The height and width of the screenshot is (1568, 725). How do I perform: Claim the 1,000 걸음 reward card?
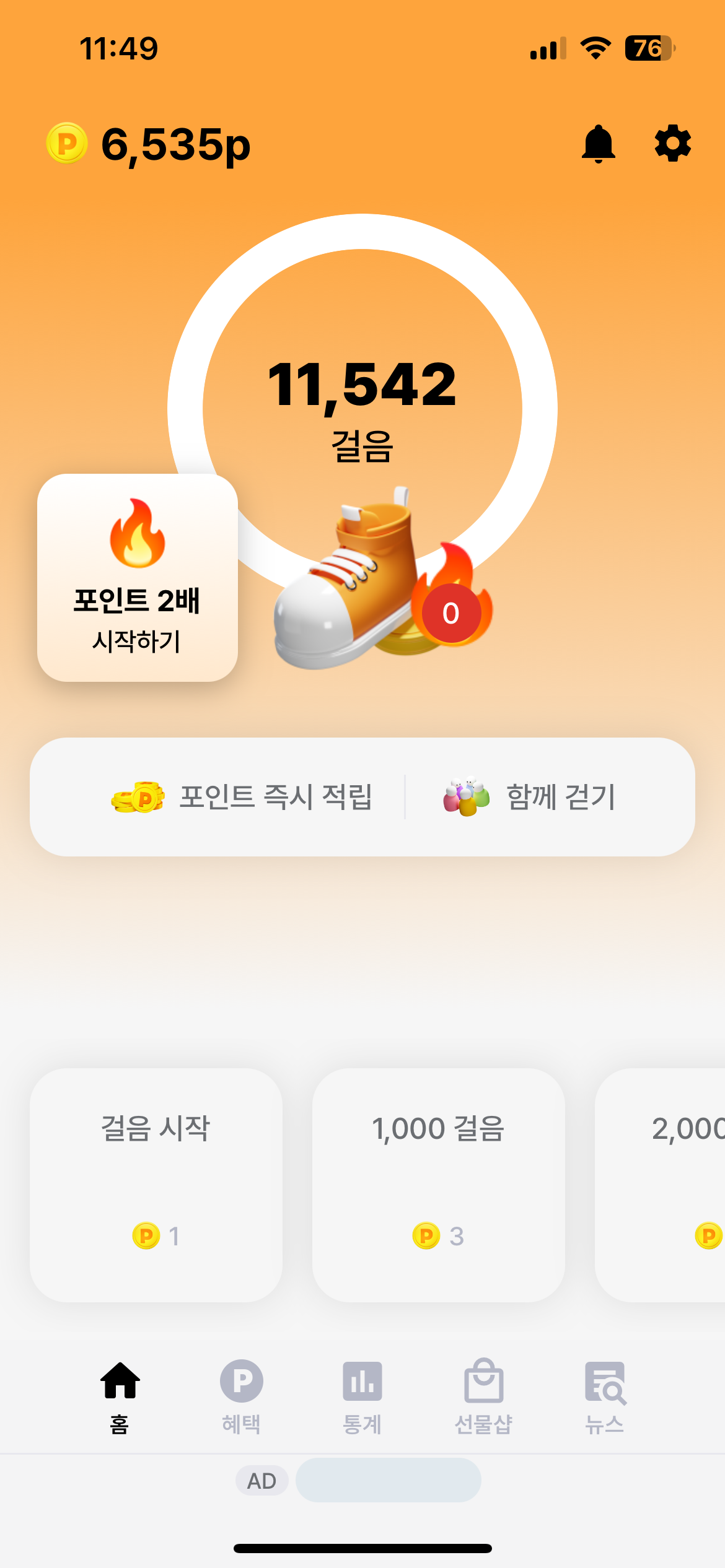pos(438,1185)
